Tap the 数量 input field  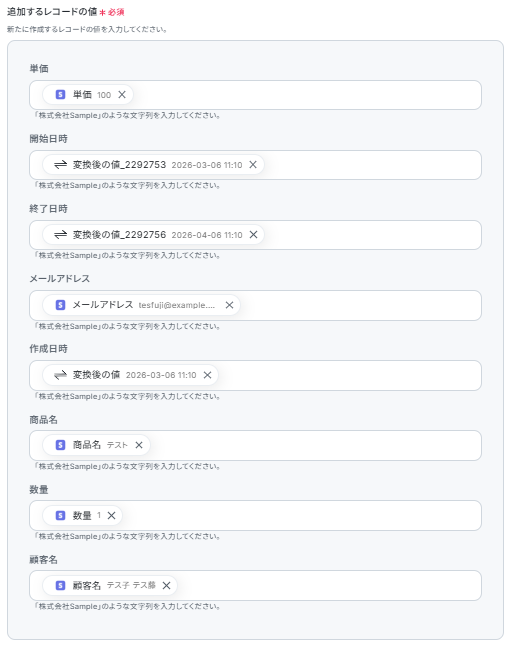coord(255,515)
